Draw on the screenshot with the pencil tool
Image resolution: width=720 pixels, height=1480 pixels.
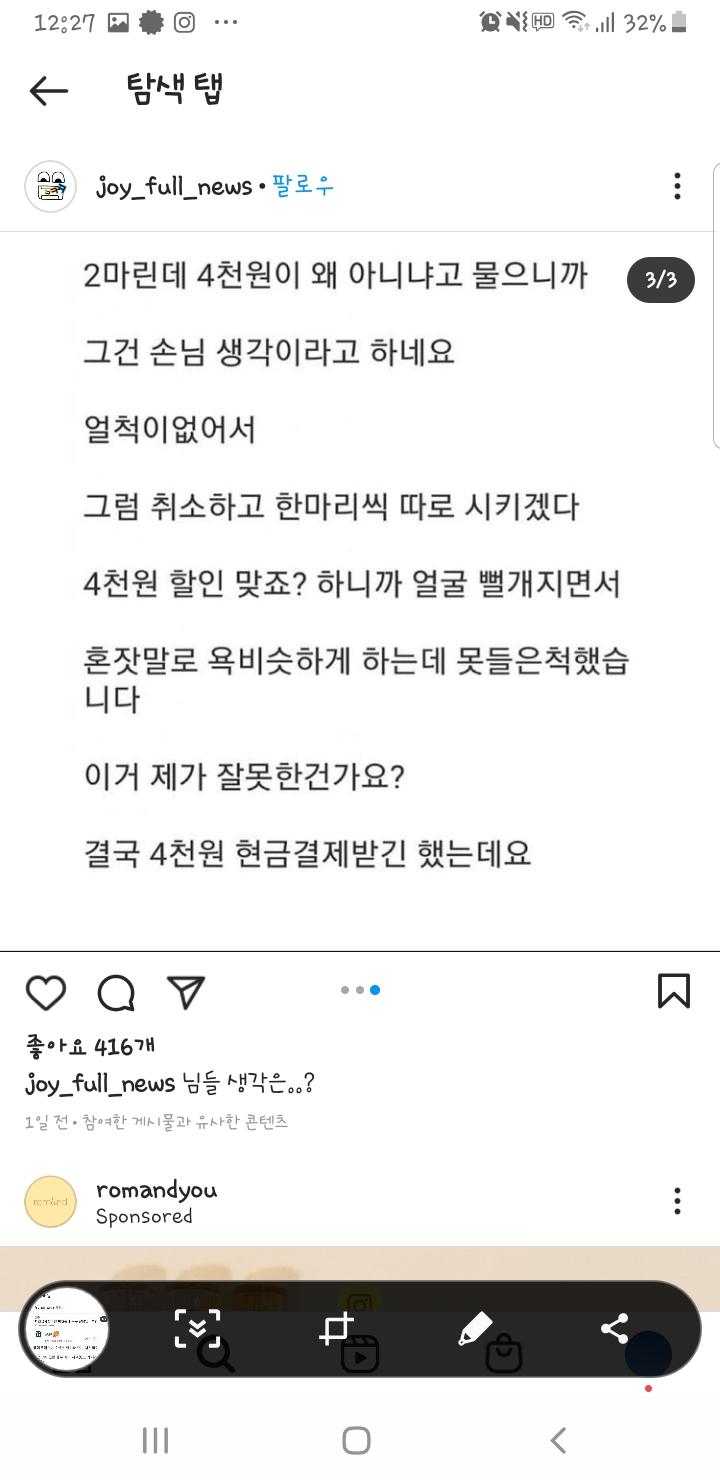click(475, 1328)
